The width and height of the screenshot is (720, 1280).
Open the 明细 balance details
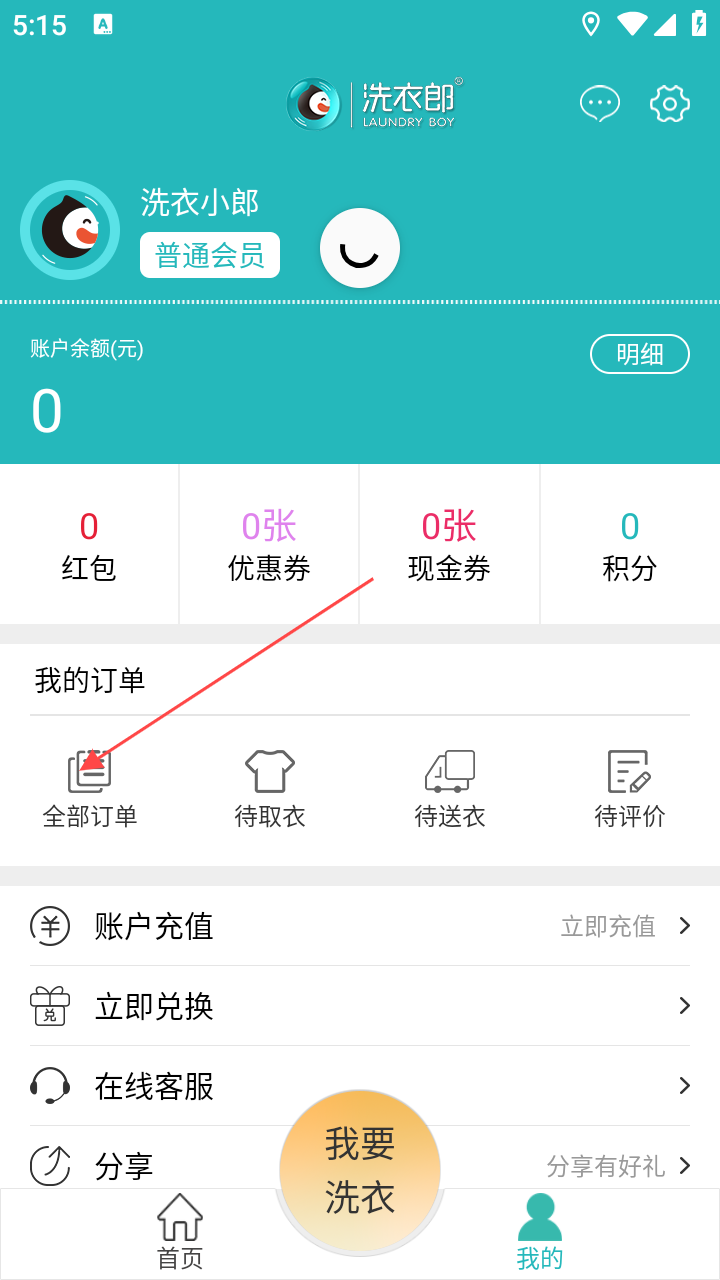point(639,354)
